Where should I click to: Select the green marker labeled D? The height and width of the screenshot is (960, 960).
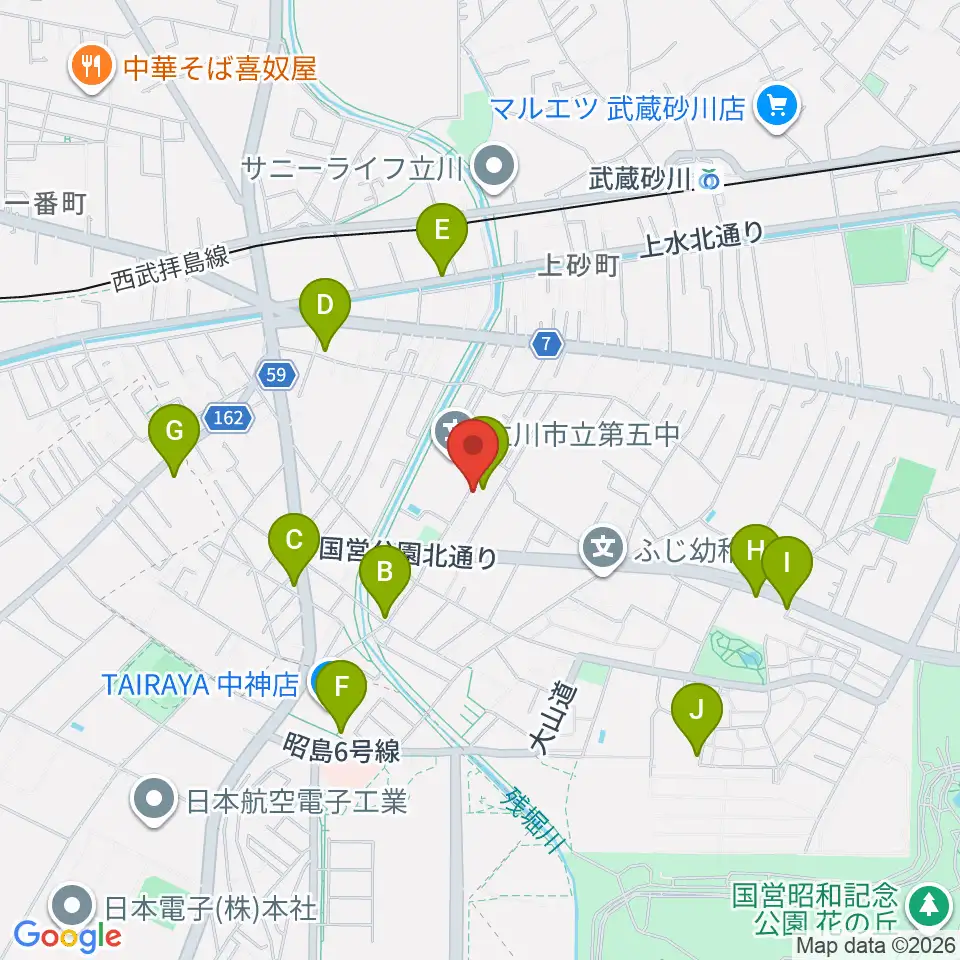pos(324,312)
